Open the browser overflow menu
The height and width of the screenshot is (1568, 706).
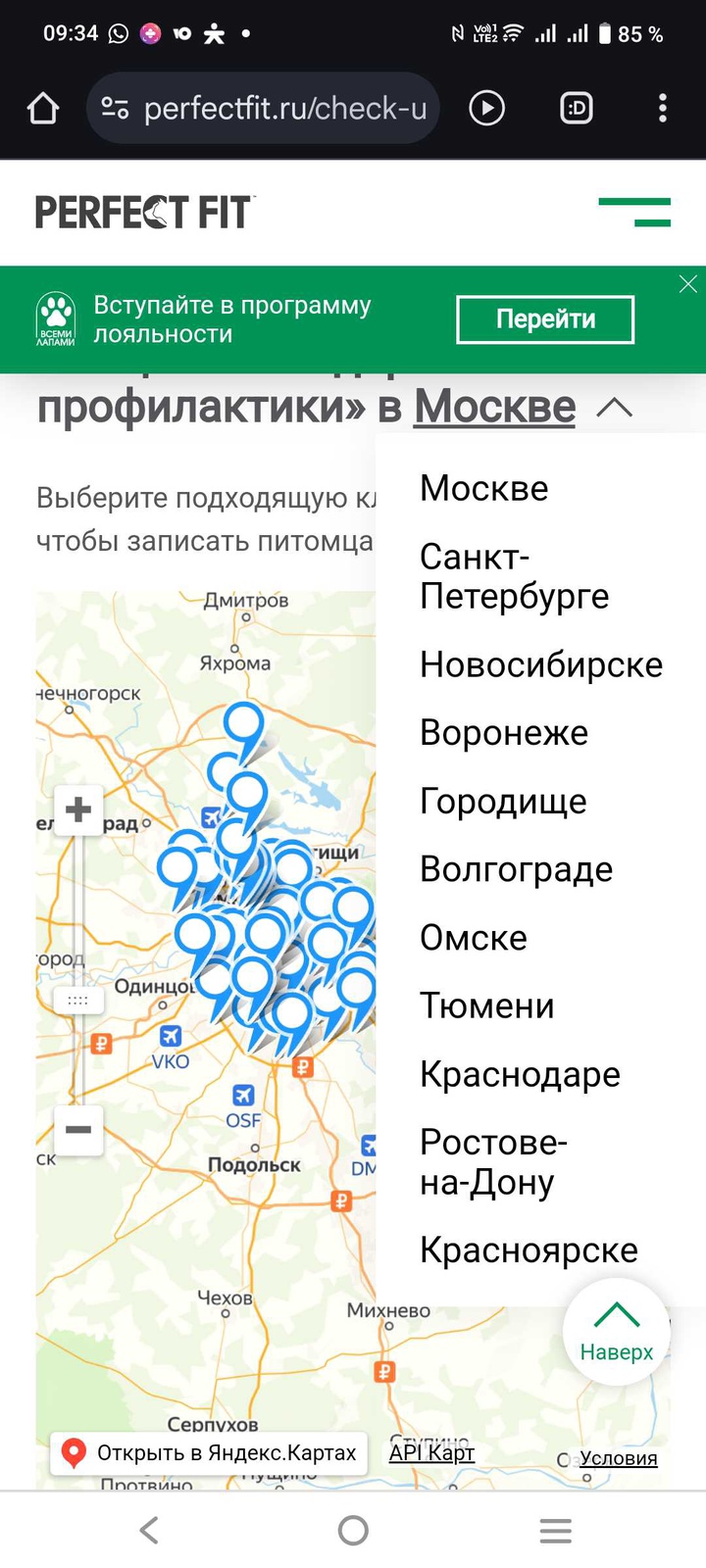pyautogui.click(x=663, y=108)
